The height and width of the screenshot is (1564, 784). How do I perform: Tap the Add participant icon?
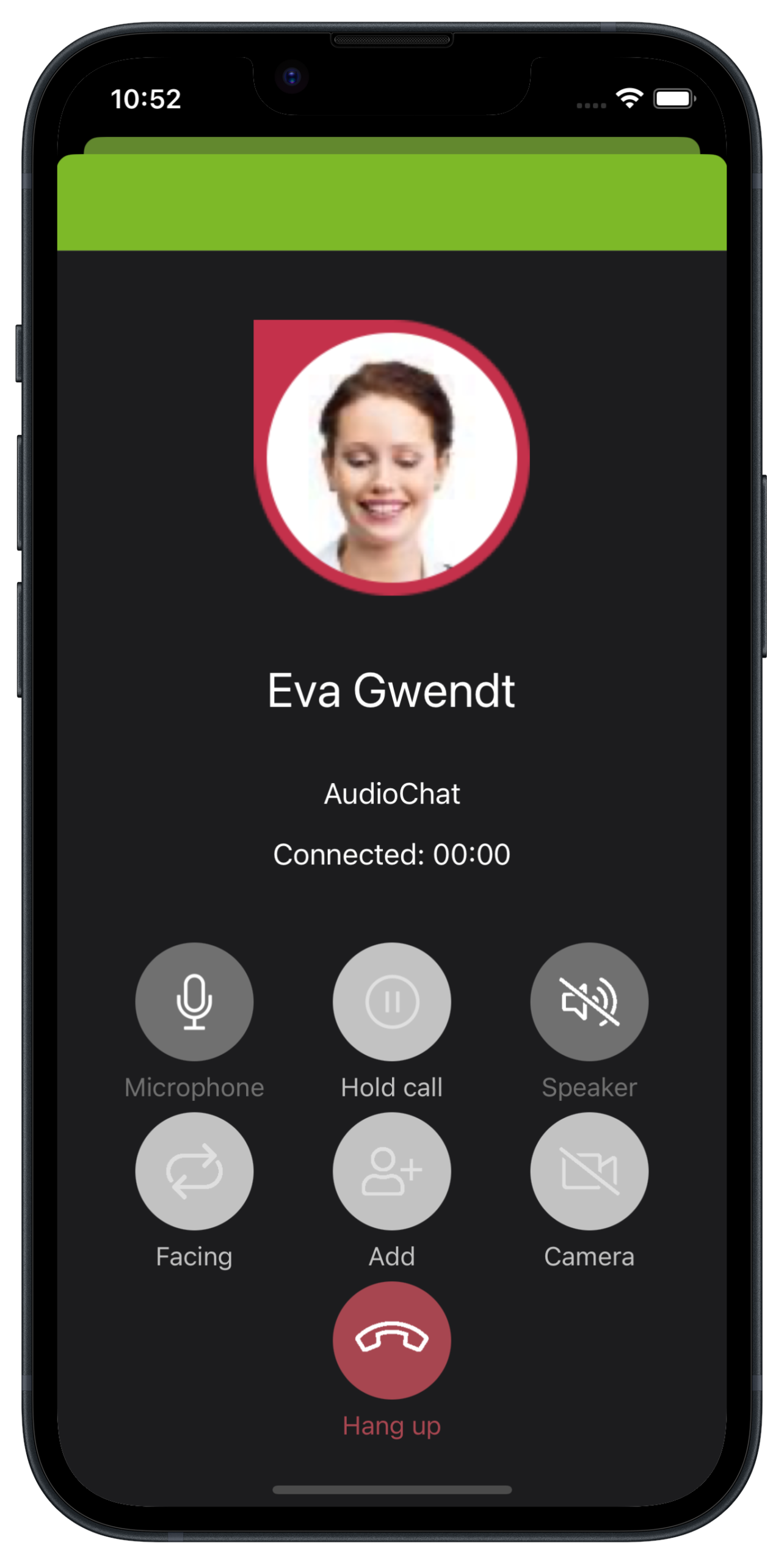pos(392,1169)
